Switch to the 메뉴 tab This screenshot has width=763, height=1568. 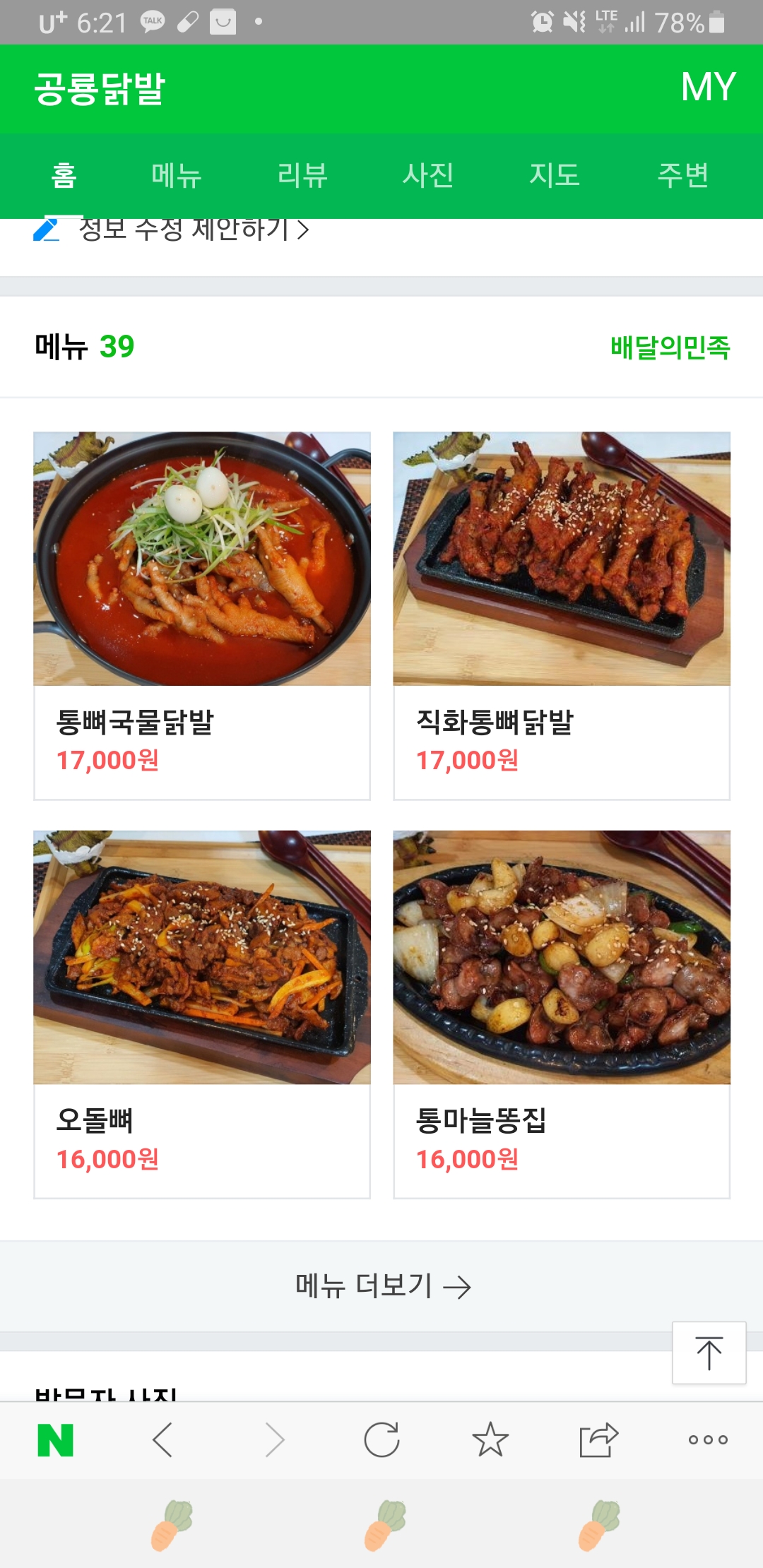(x=177, y=175)
